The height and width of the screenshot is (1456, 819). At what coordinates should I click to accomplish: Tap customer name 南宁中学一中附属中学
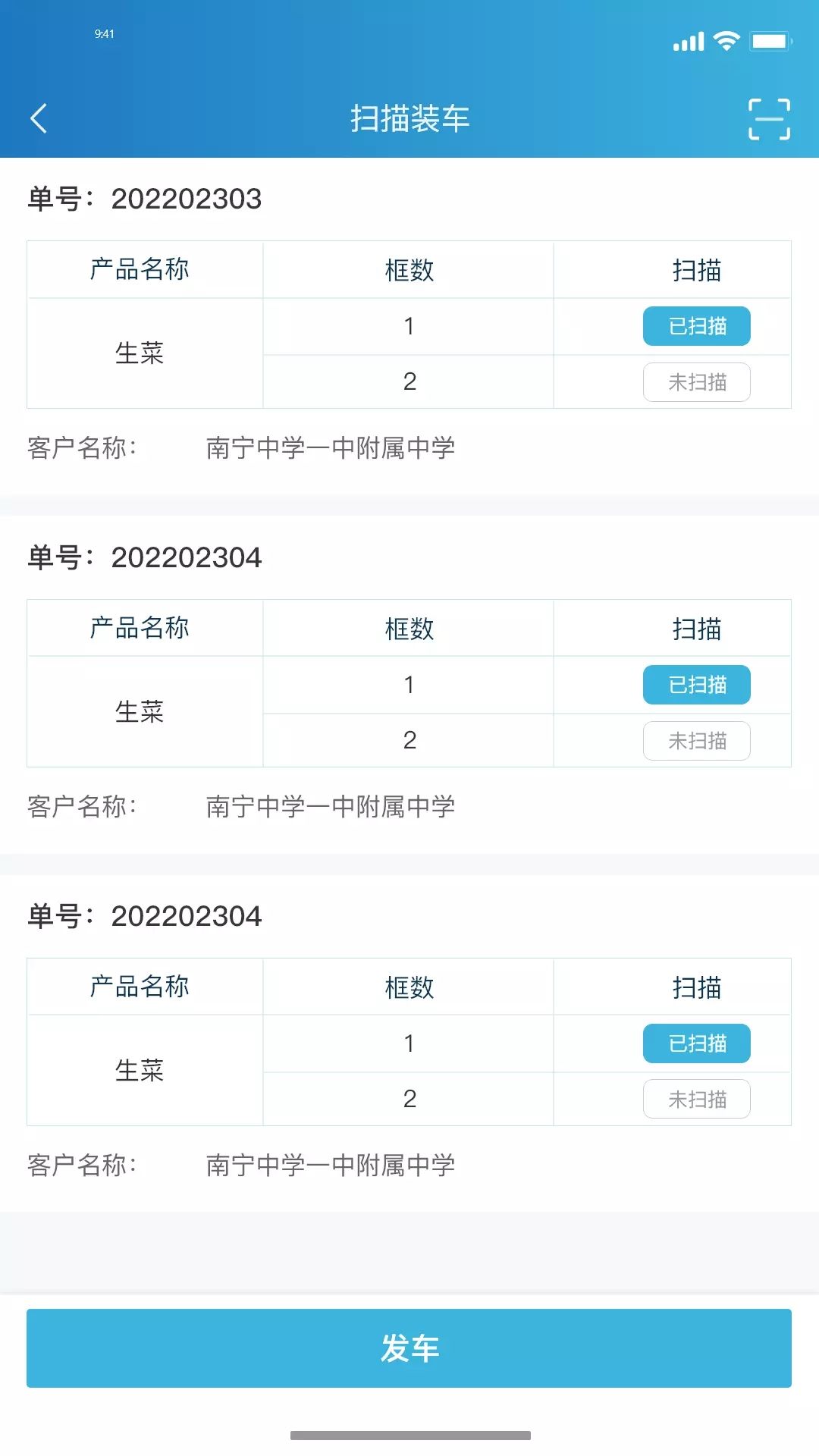point(331,447)
